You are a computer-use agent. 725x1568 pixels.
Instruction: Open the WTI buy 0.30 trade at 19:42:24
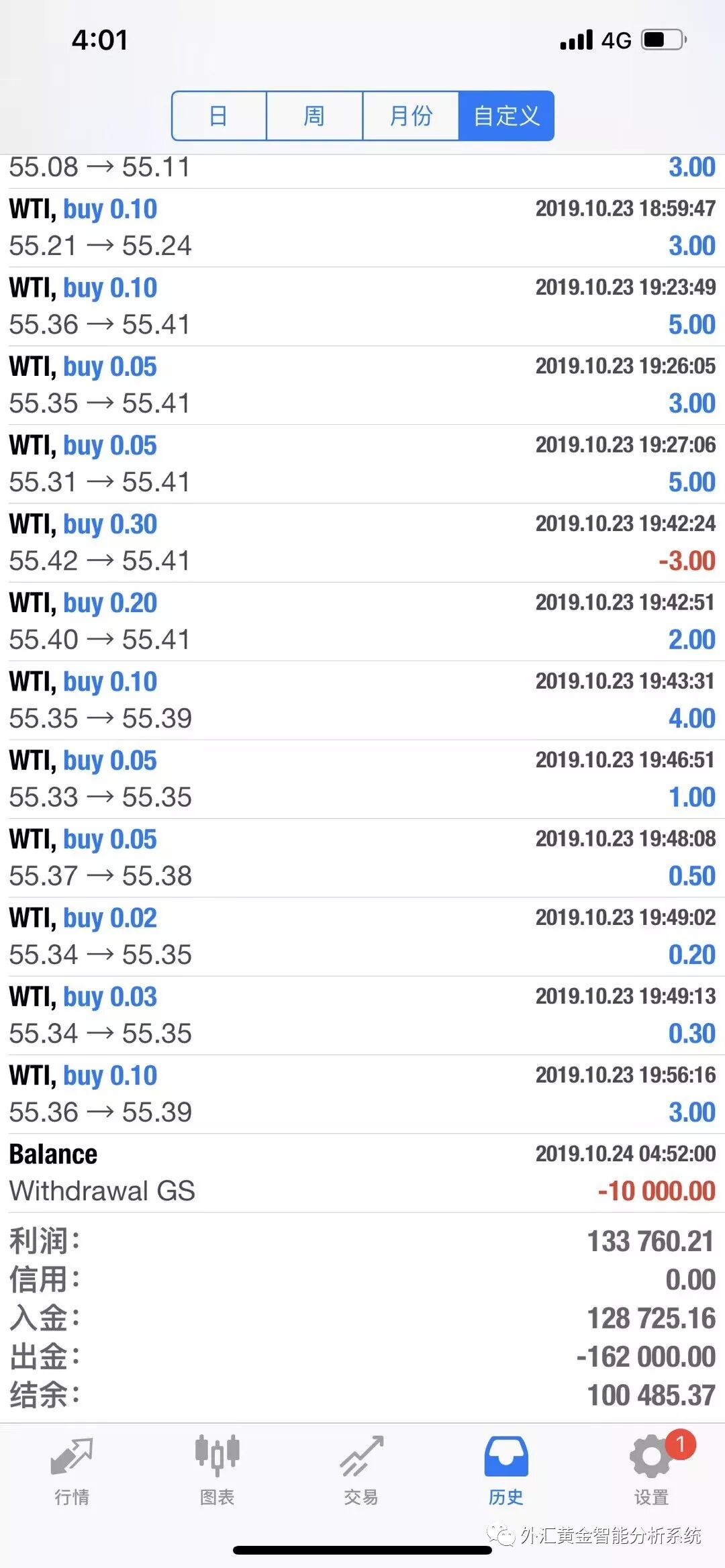point(362,542)
